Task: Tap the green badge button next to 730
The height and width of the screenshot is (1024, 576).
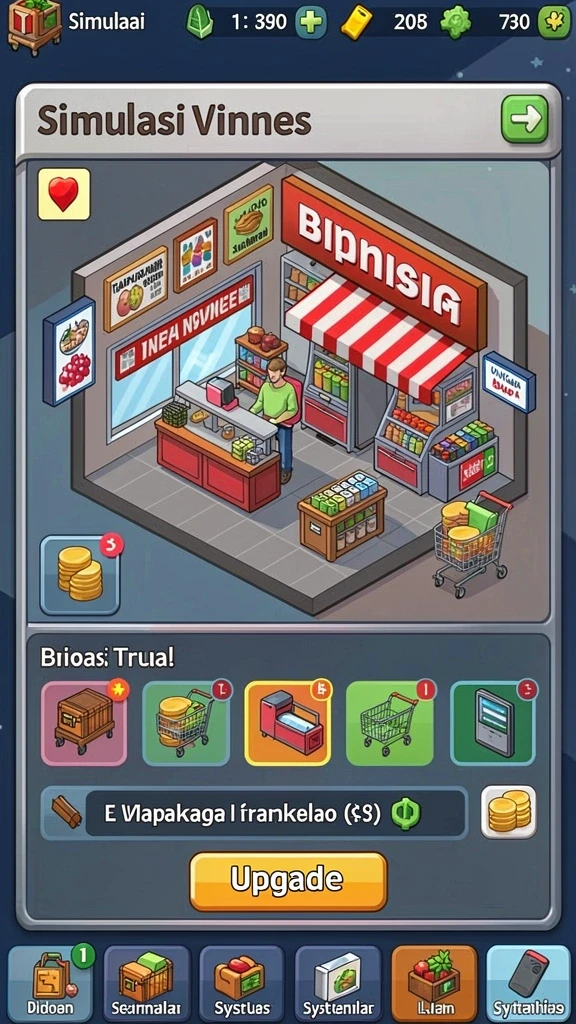Action: tap(553, 22)
